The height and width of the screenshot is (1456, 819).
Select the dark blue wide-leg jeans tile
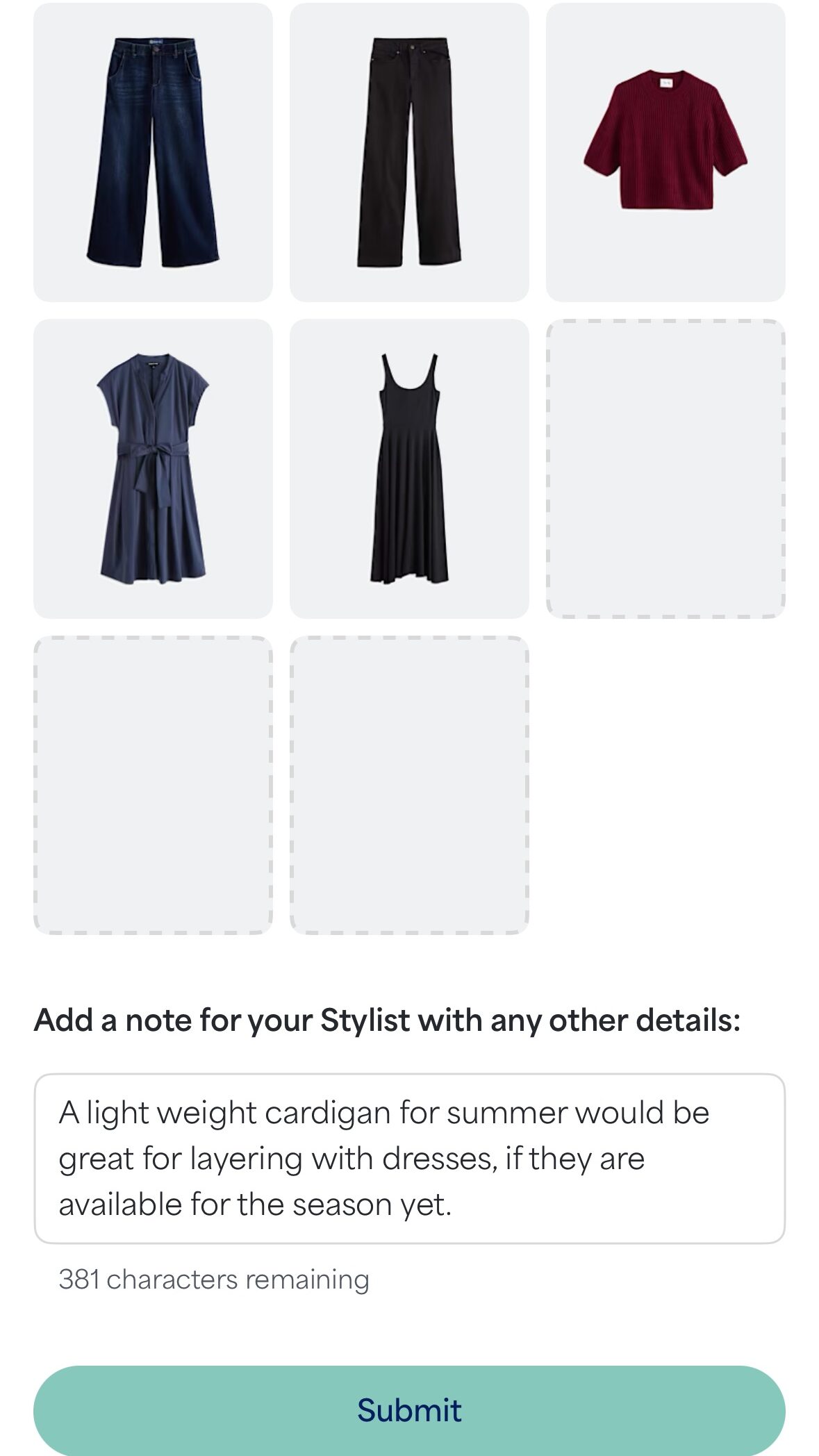(153, 153)
